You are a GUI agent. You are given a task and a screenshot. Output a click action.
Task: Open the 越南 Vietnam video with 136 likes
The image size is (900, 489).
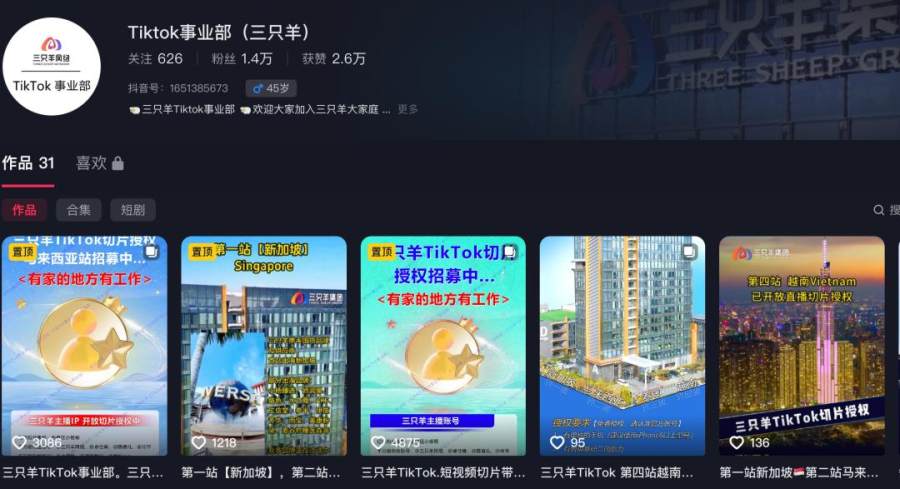[x=801, y=346]
